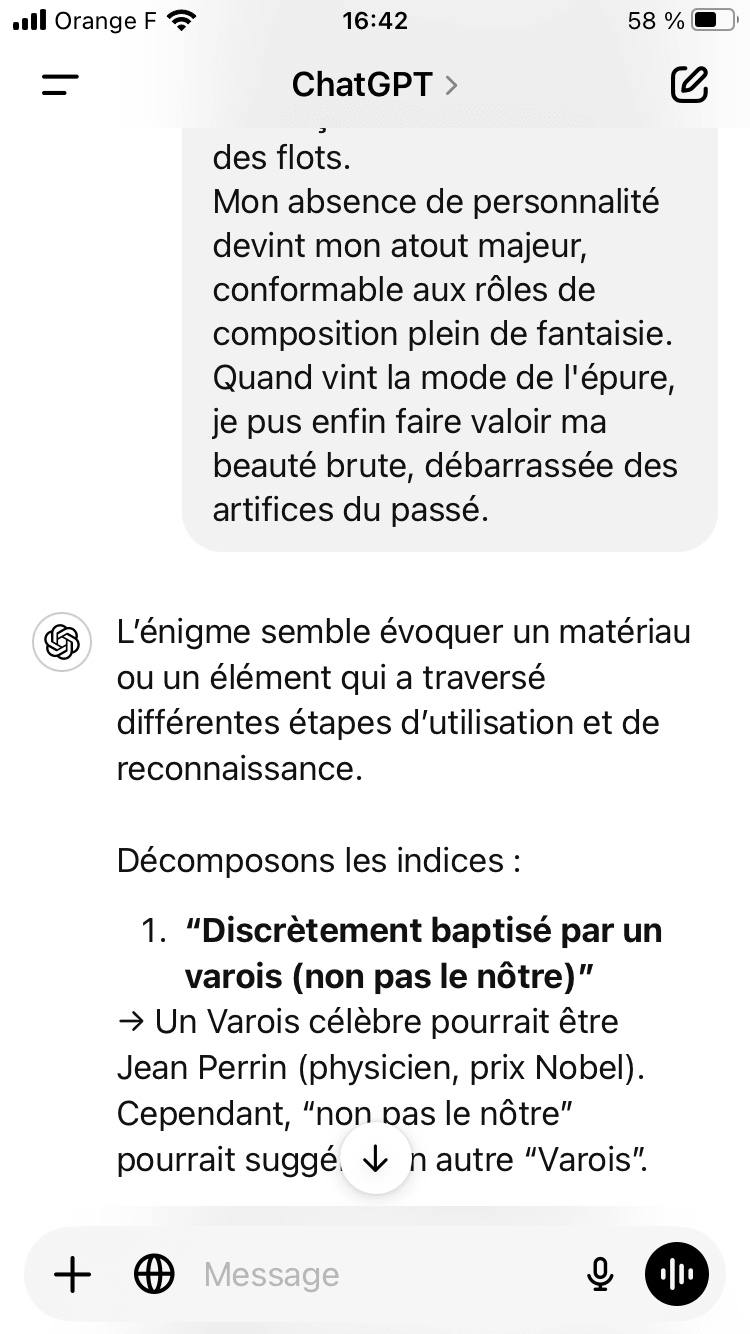Open the sidebar menu
Viewport: 750px width, 1334px height.
tap(60, 85)
